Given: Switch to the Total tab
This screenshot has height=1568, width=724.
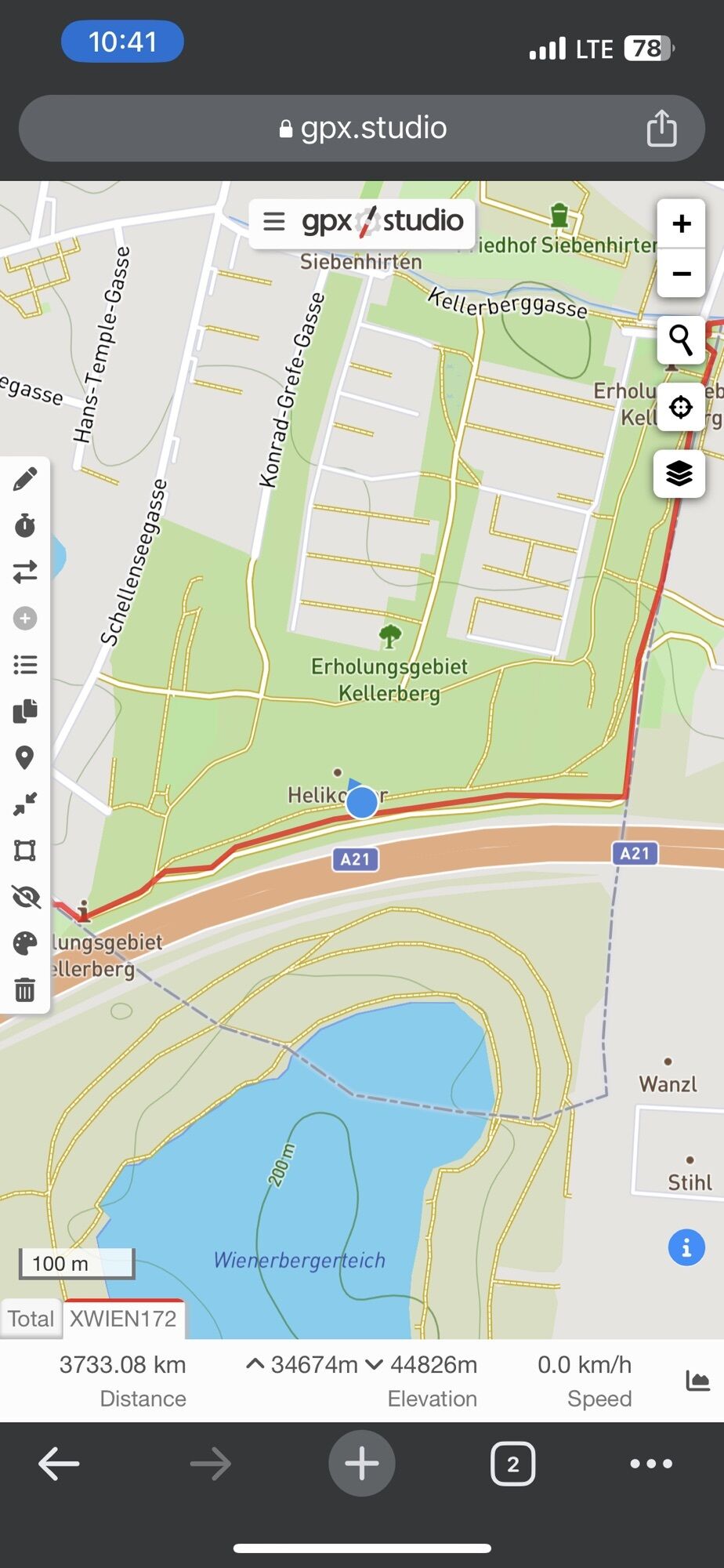Looking at the screenshot, I should [x=31, y=1319].
